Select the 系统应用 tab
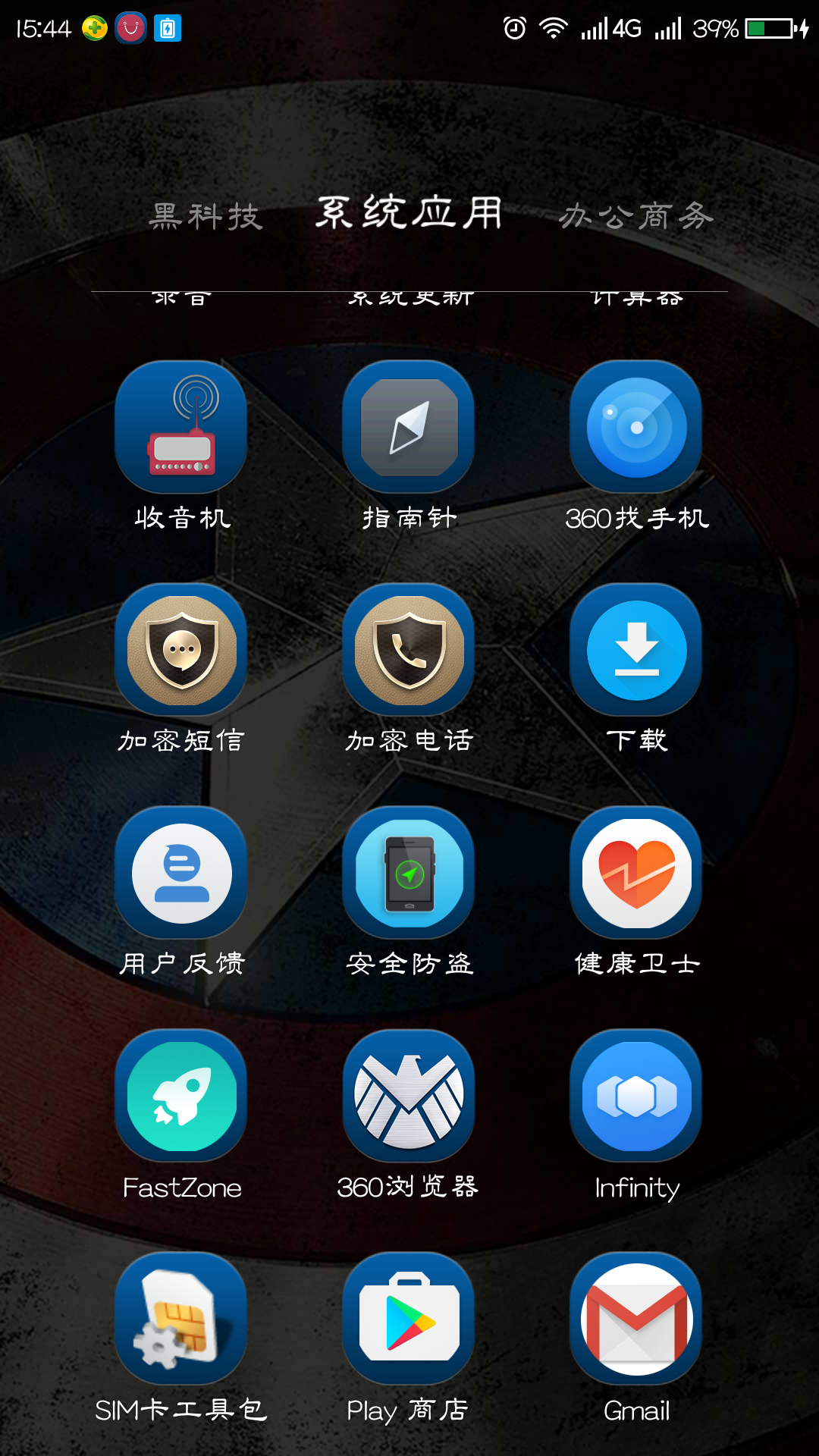 (x=409, y=214)
